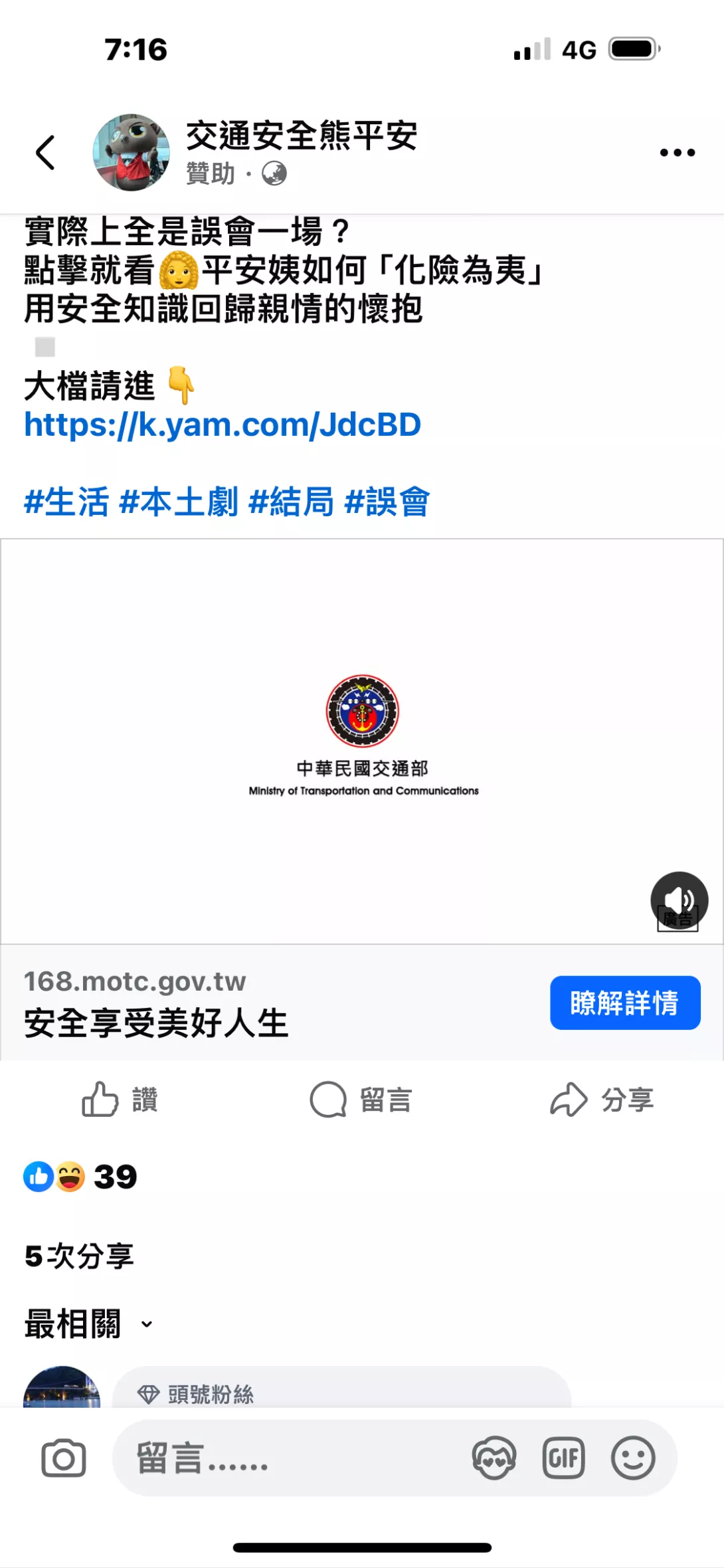This screenshot has height=1568, width=724.
Task: Tap the 留言 comment button
Action: (x=361, y=1100)
